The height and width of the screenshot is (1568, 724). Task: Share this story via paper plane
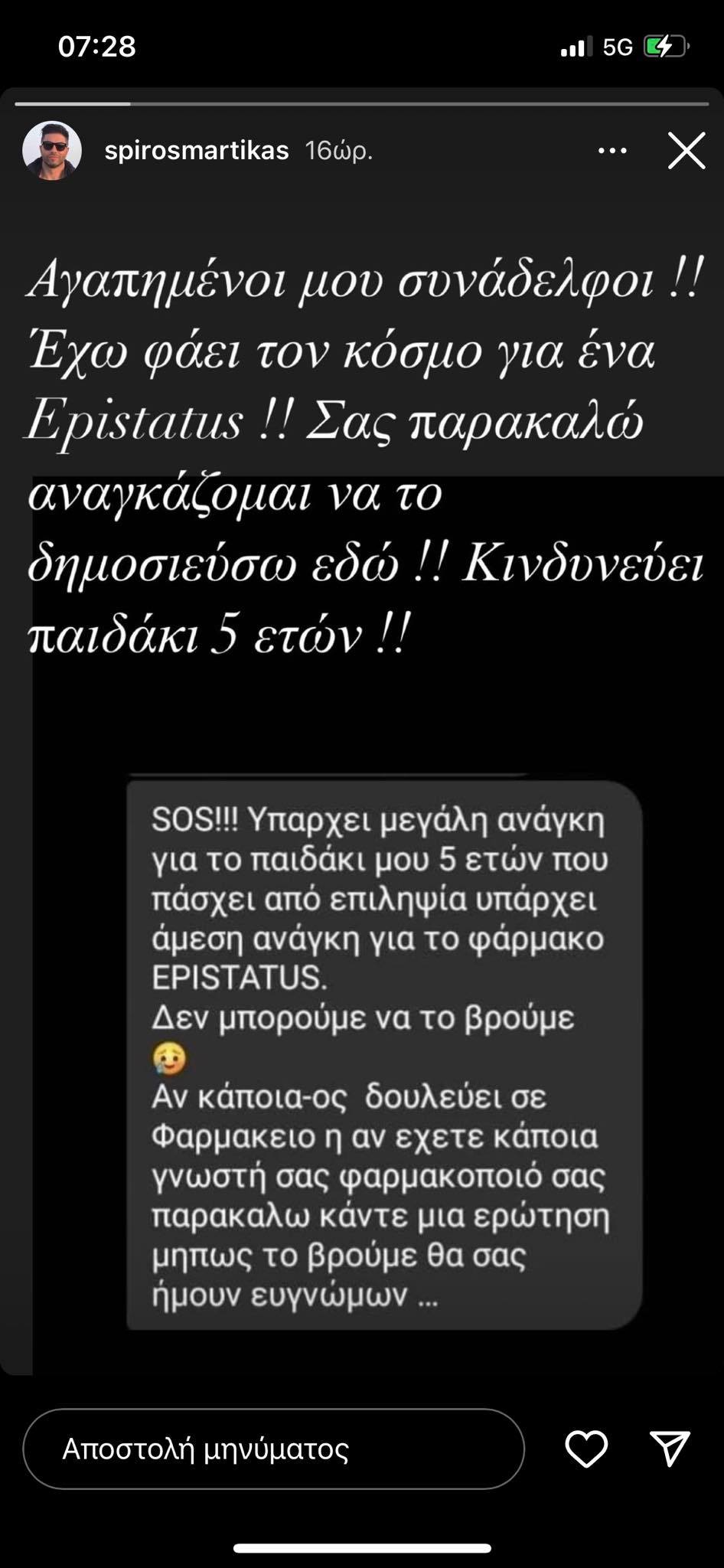670,1449
